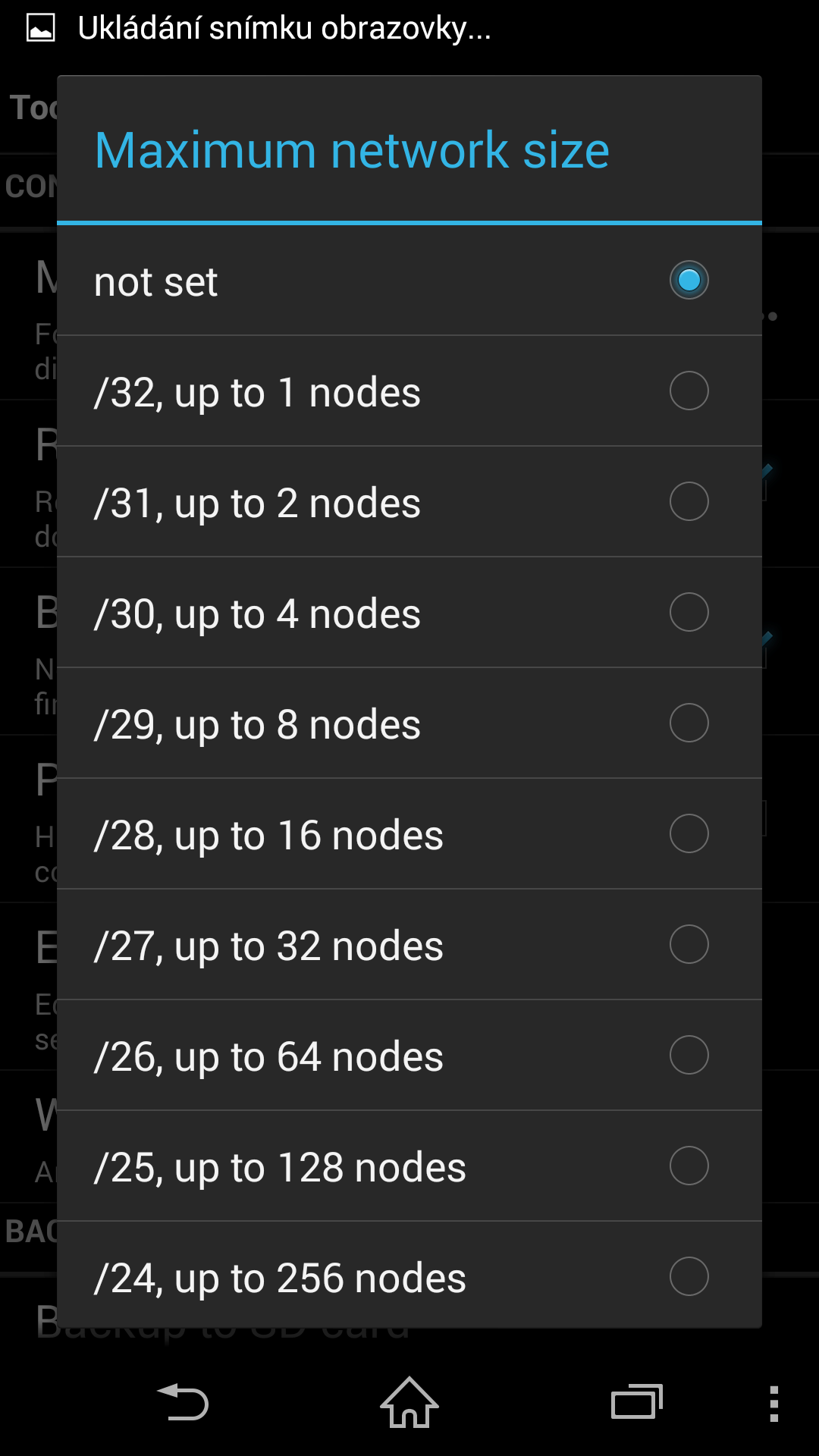Select /25, up to 128 nodes
Screen dimensions: 819x1456
(x=409, y=1166)
